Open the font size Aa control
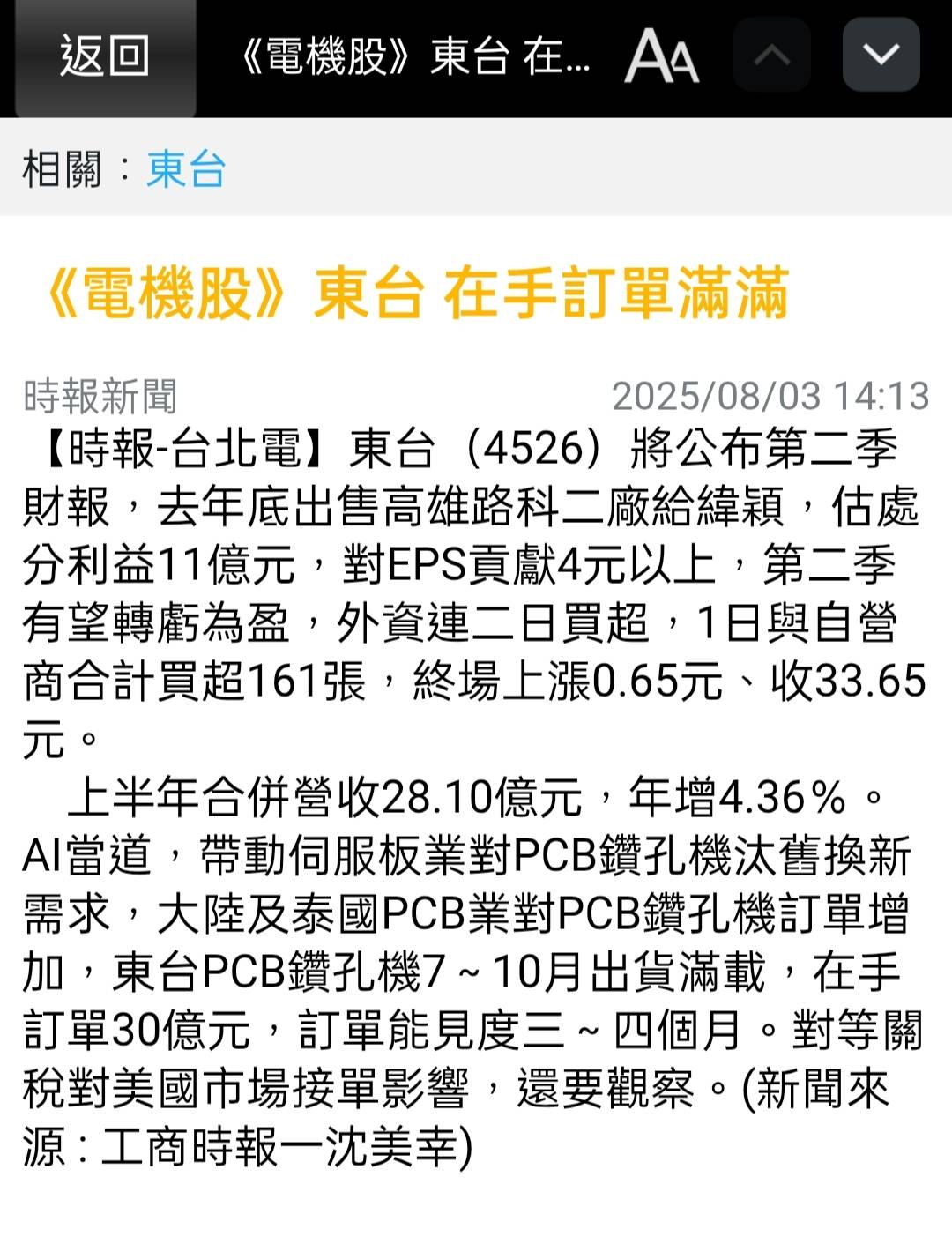Viewport: 952px width, 1259px height. click(661, 56)
